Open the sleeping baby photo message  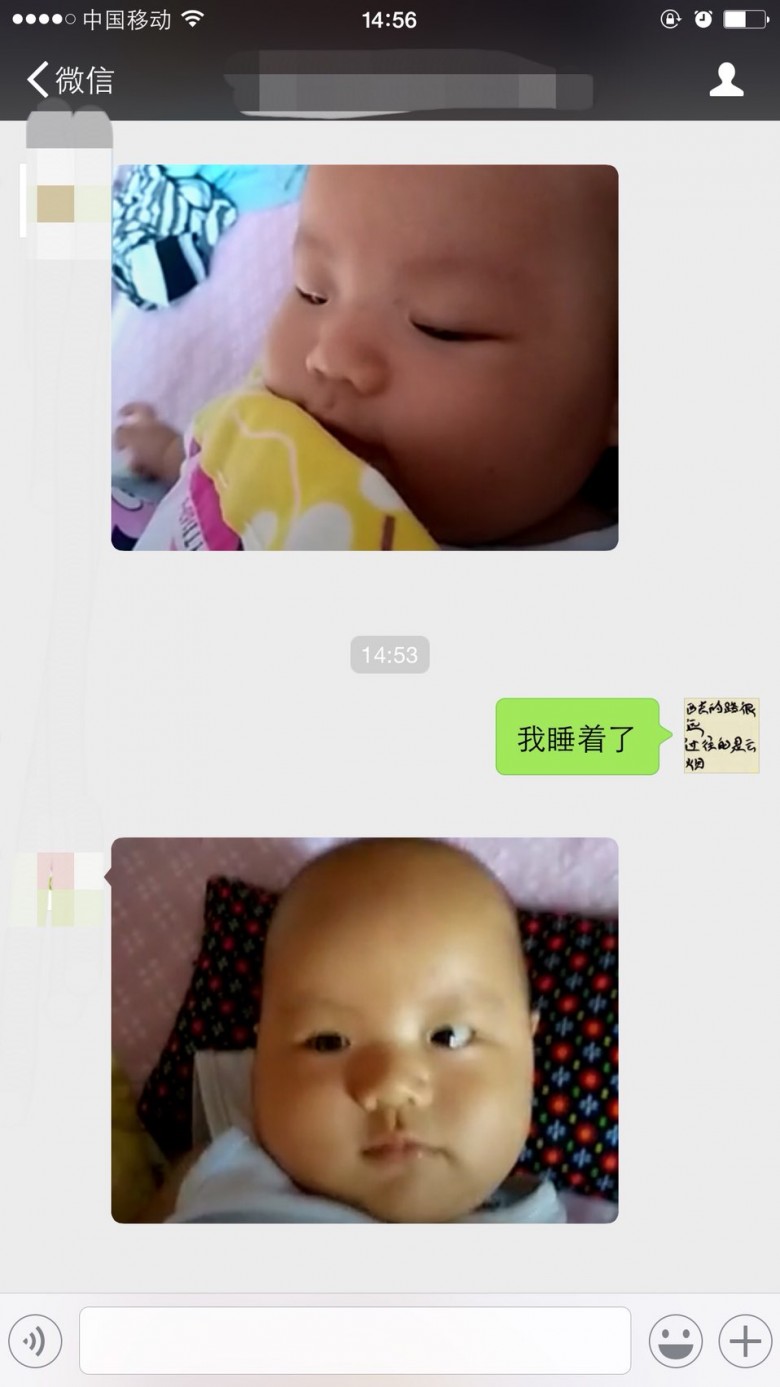pyautogui.click(x=364, y=357)
